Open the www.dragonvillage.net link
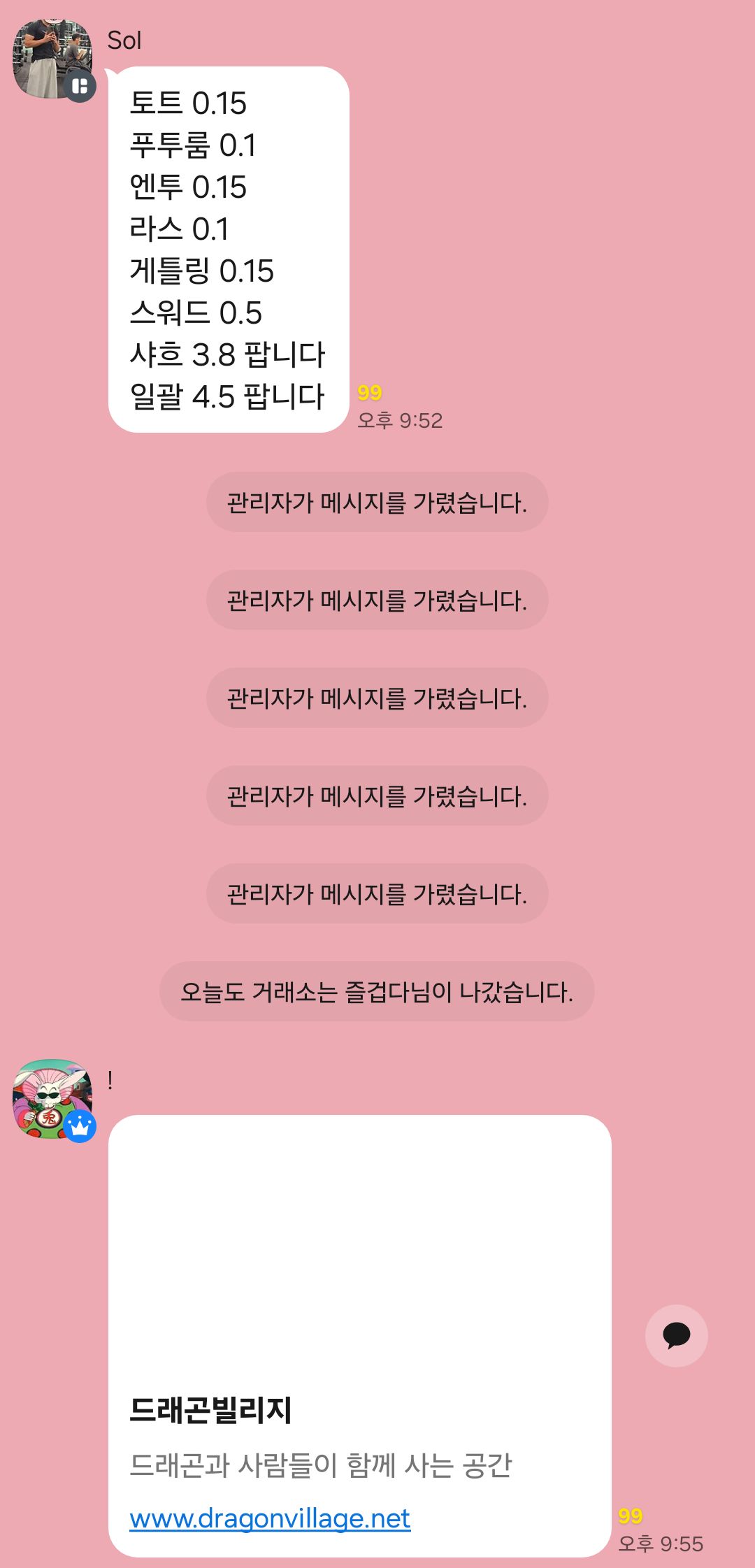 click(x=270, y=1518)
